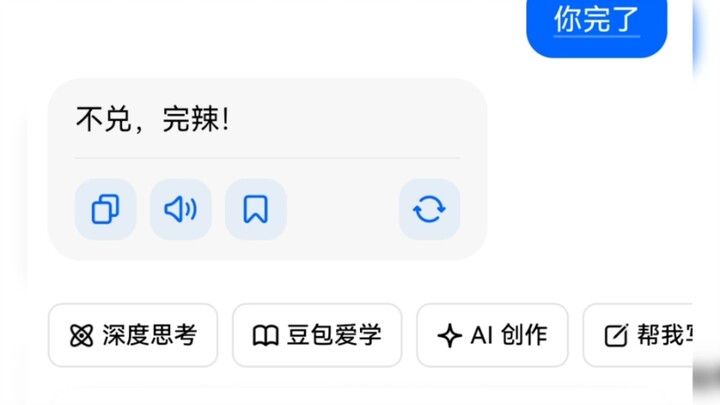720x405 pixels.
Task: Play the reply aloud with the speaker icon
Action: pyautogui.click(x=181, y=209)
